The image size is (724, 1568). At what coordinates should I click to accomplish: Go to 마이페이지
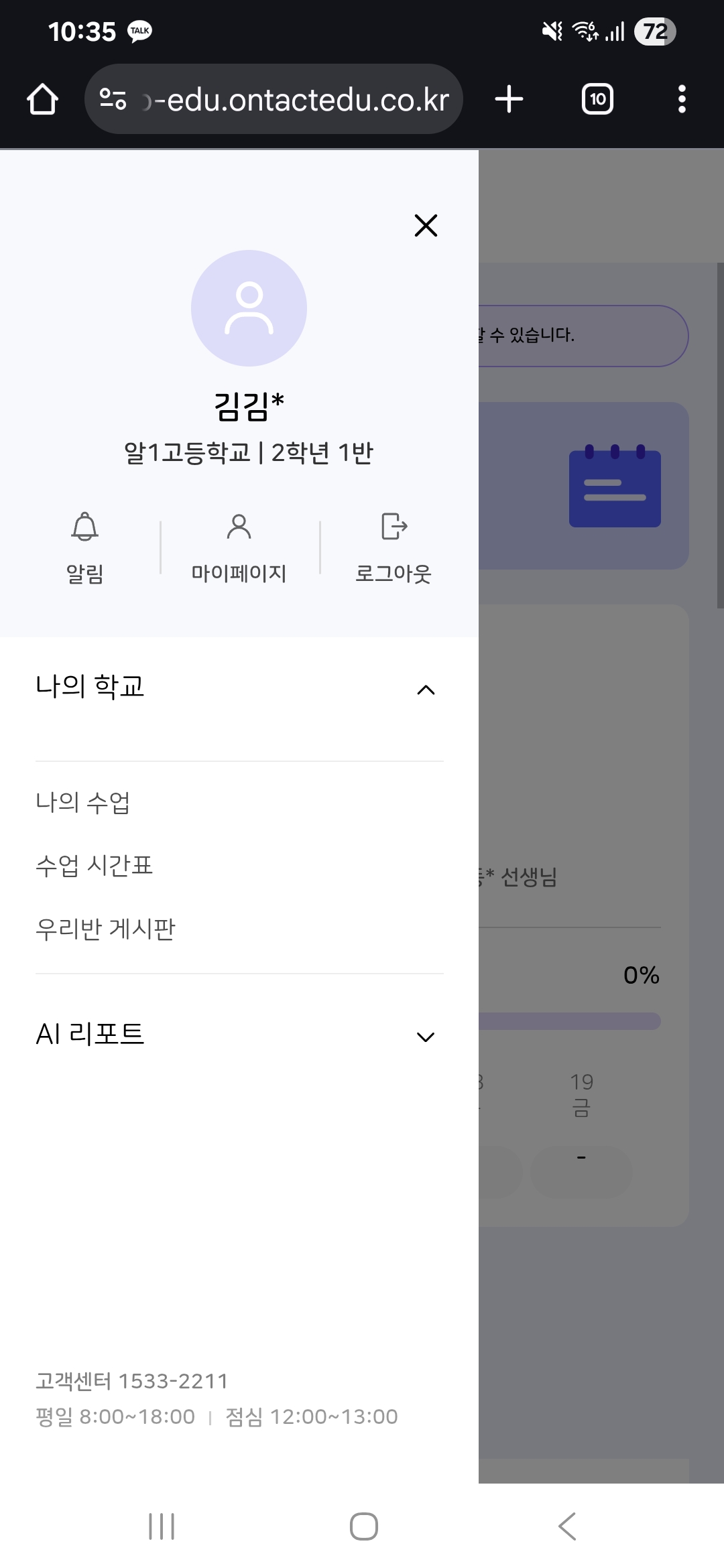tap(239, 547)
